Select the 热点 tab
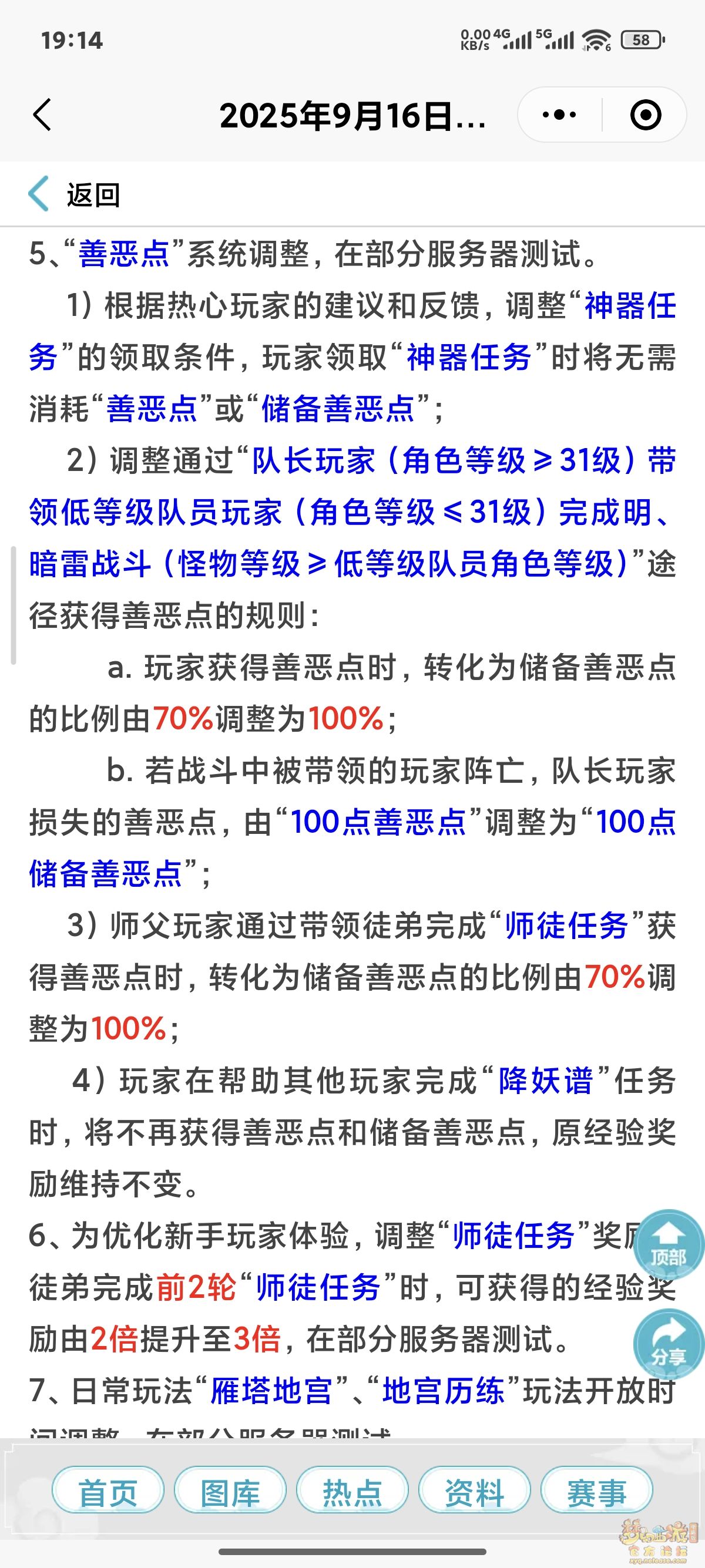705x1568 pixels. point(352,1490)
